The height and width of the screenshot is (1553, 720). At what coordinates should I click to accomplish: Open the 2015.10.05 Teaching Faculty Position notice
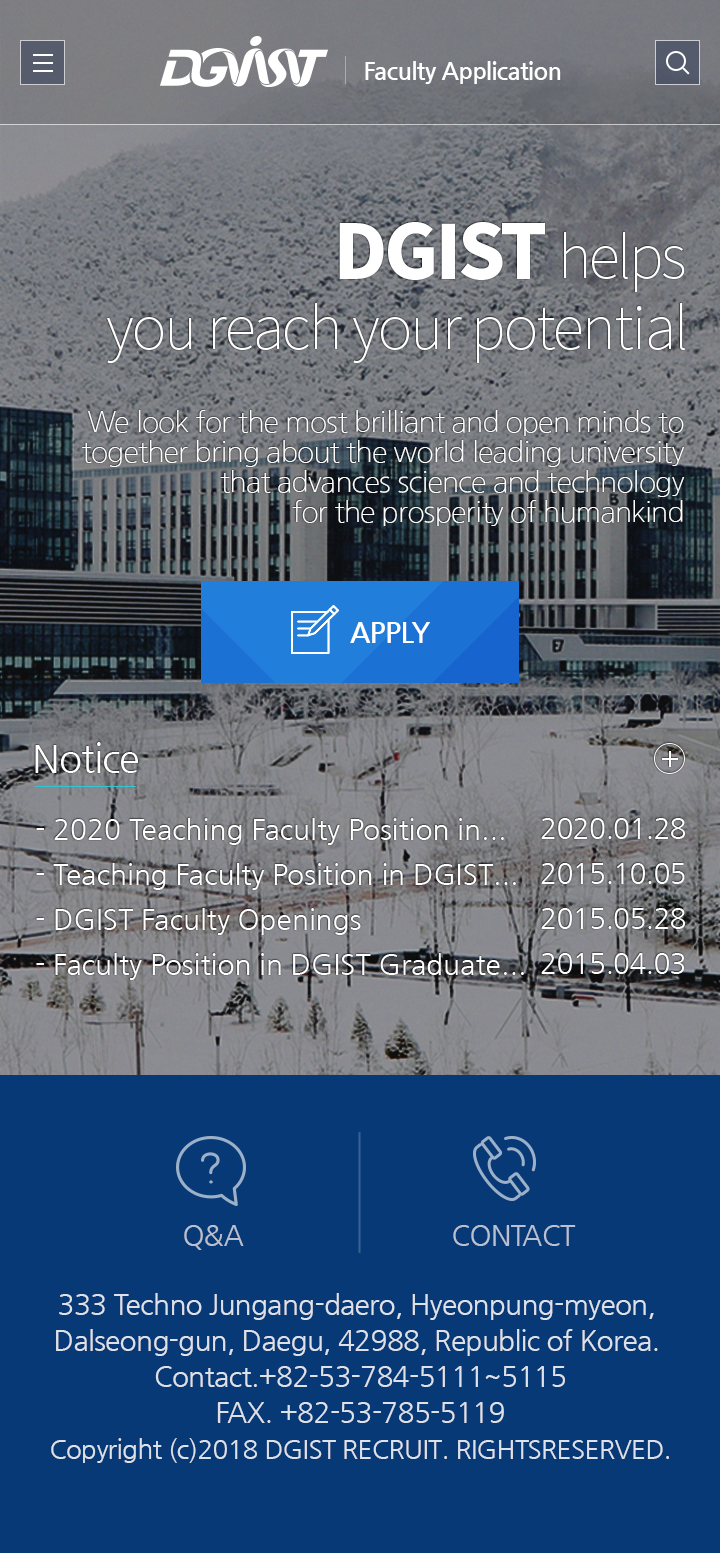coord(286,875)
